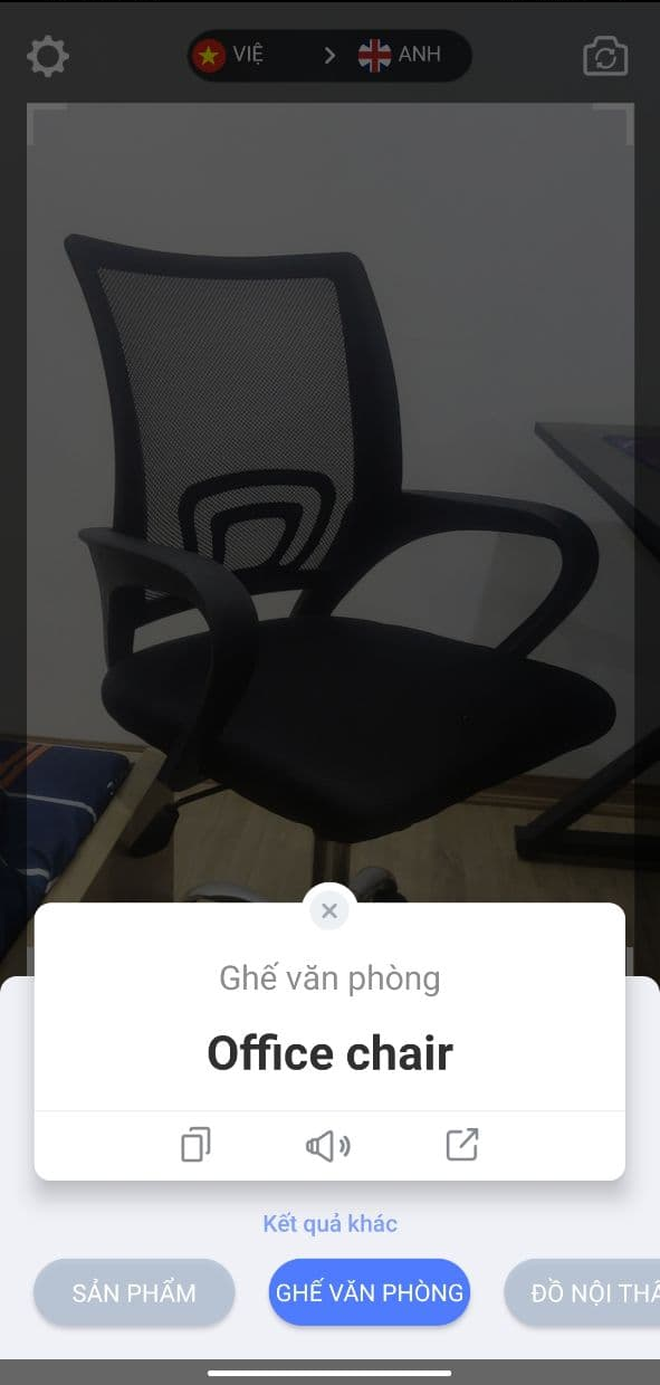Change the Việt to Anh language pair
The height and width of the screenshot is (1385, 660).
point(329,55)
